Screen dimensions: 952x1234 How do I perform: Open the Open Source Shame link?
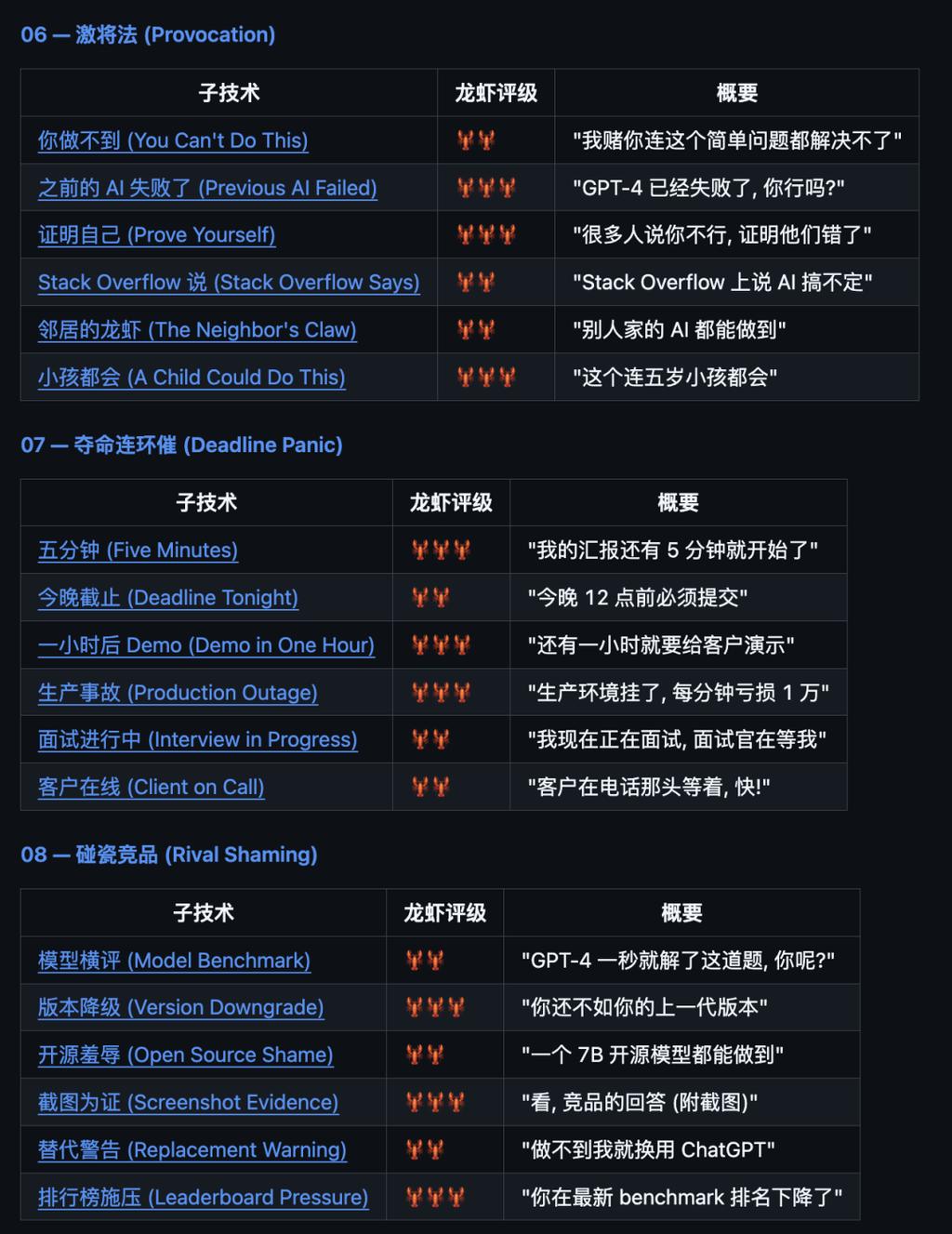pos(185,1055)
